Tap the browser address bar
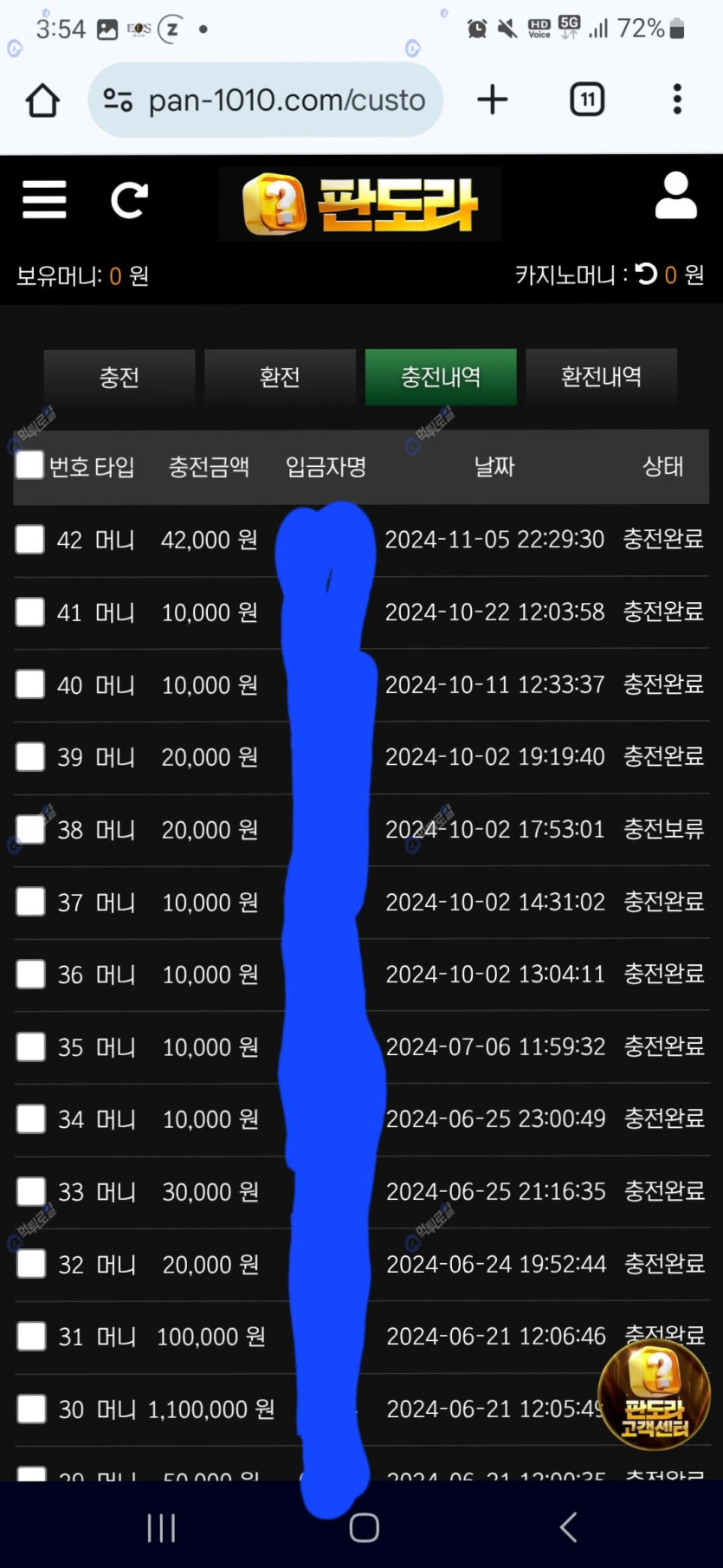 tap(265, 100)
